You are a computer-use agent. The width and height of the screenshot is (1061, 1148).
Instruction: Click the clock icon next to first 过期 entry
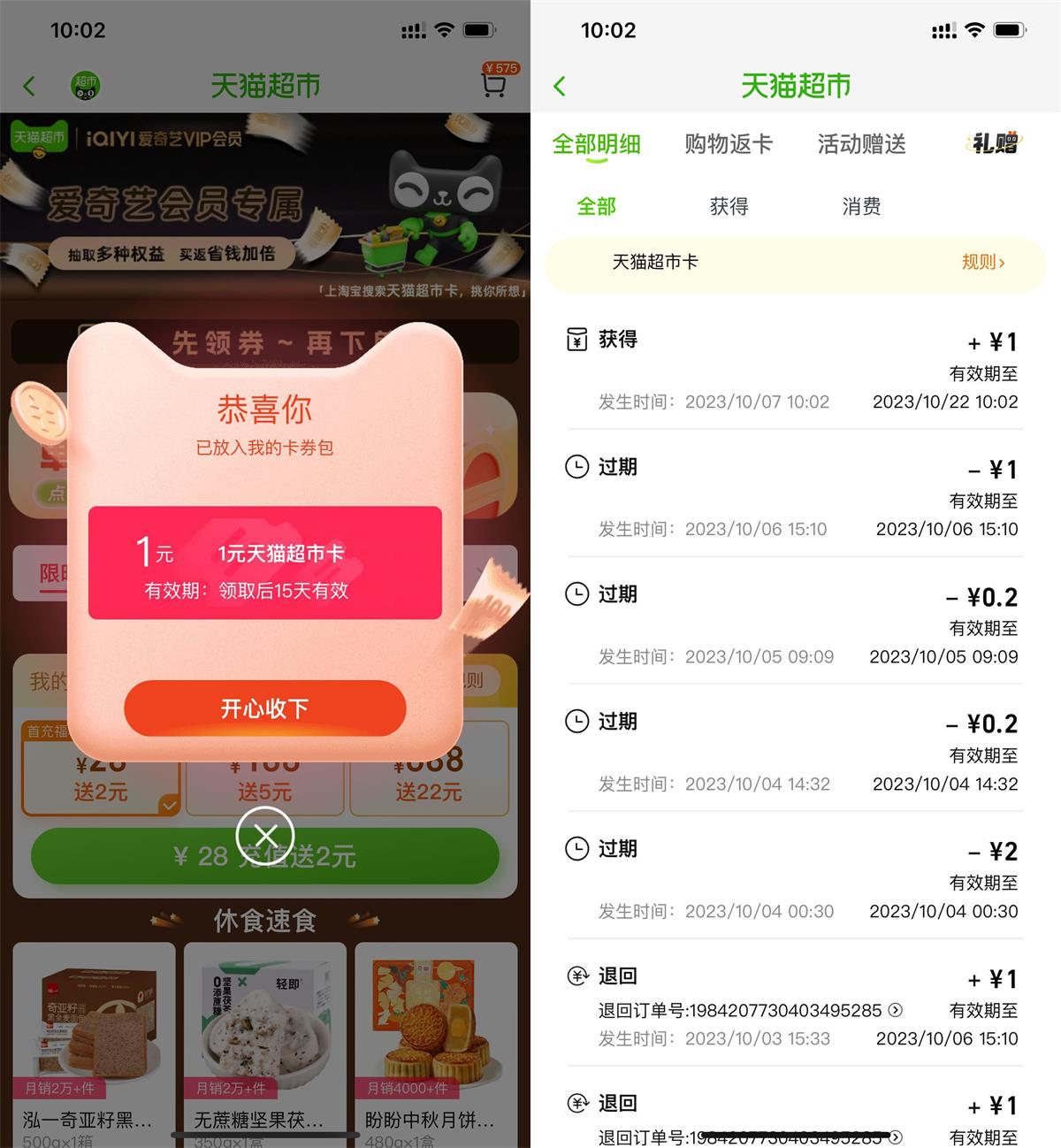(x=579, y=466)
